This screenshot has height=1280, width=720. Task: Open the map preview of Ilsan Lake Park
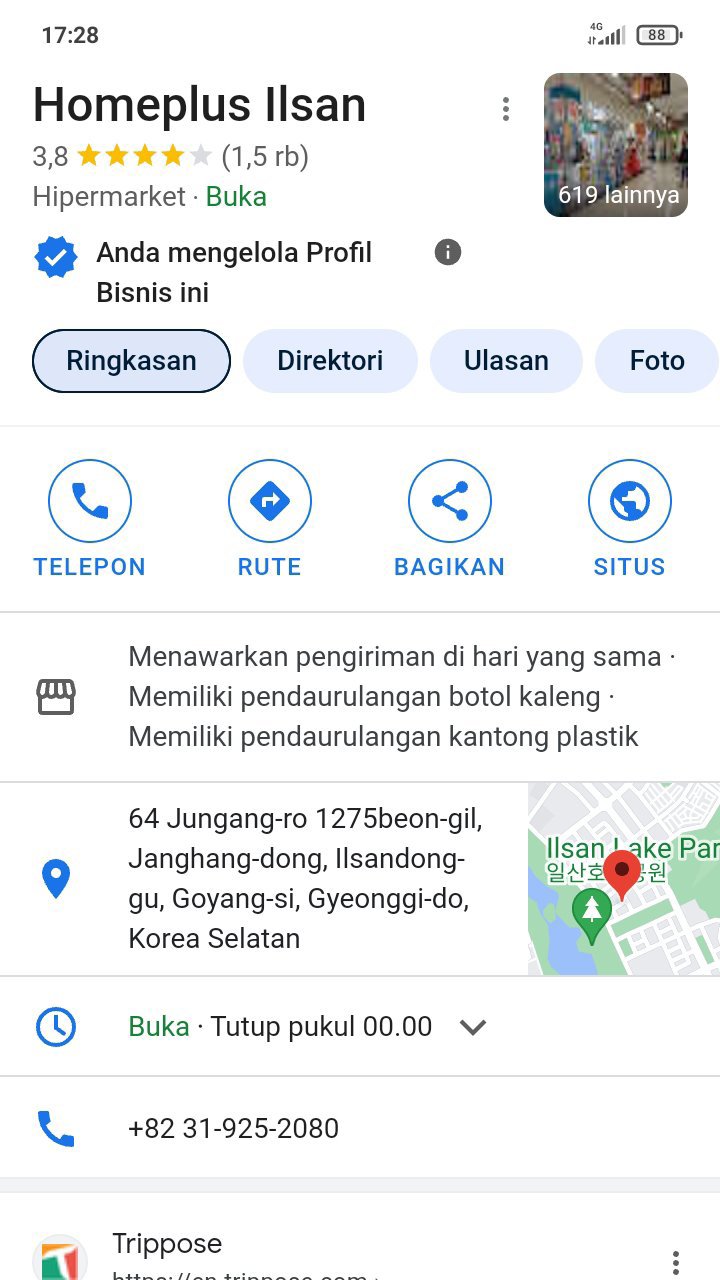[623, 878]
